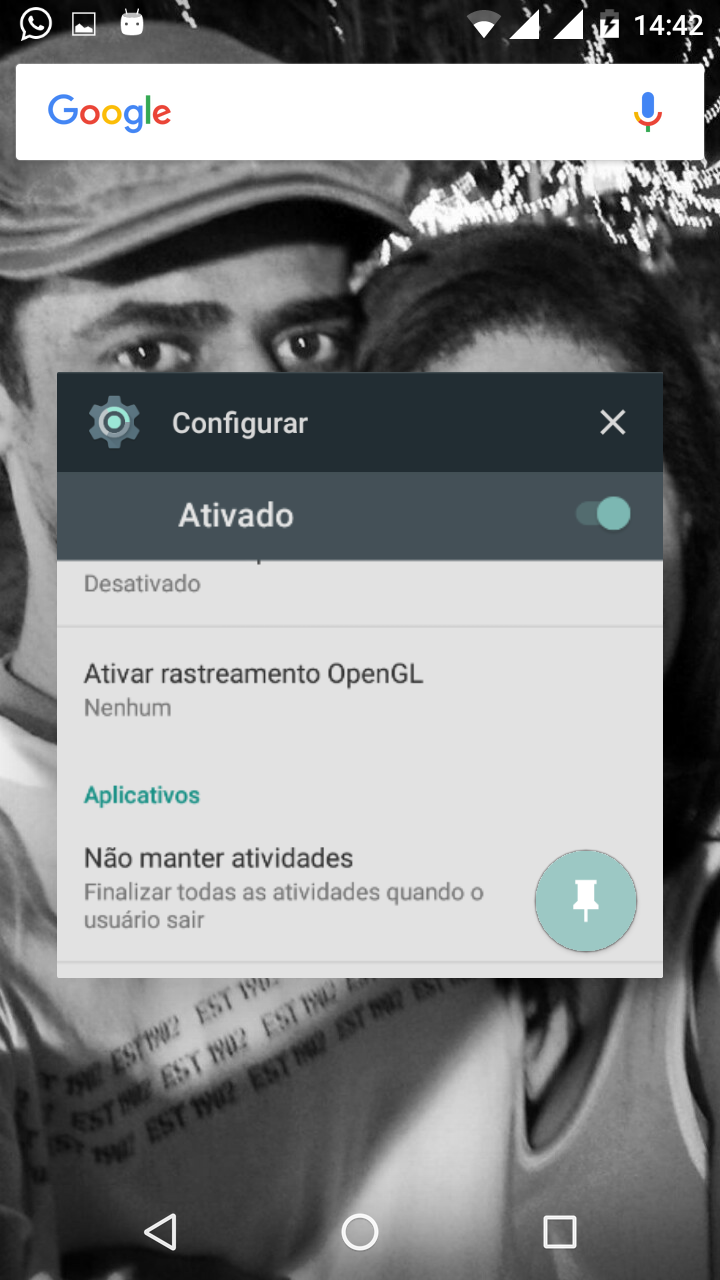Toggle the Ativado switch off

pyautogui.click(x=603, y=515)
